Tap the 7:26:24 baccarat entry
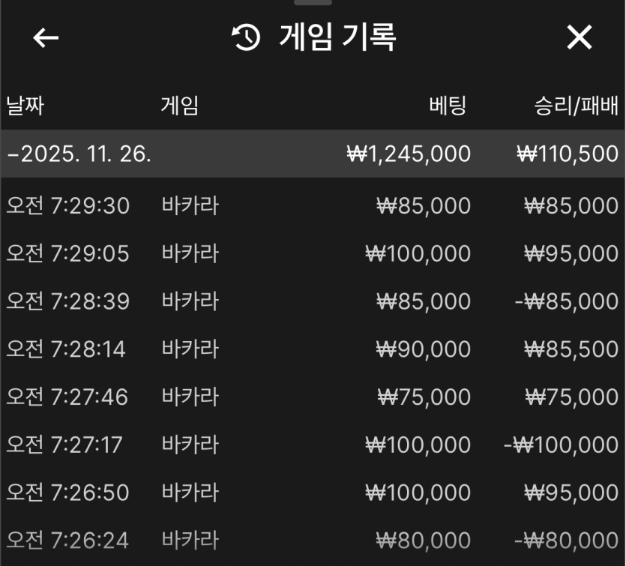The height and width of the screenshot is (566, 625). pyautogui.click(x=312, y=540)
